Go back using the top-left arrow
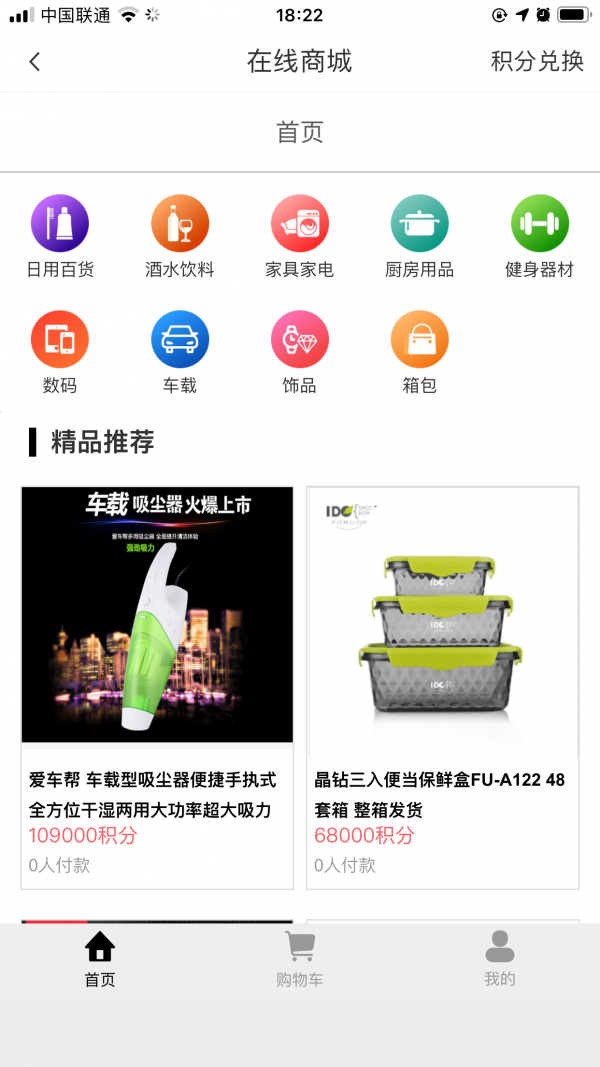The width and height of the screenshot is (600, 1067). point(35,62)
